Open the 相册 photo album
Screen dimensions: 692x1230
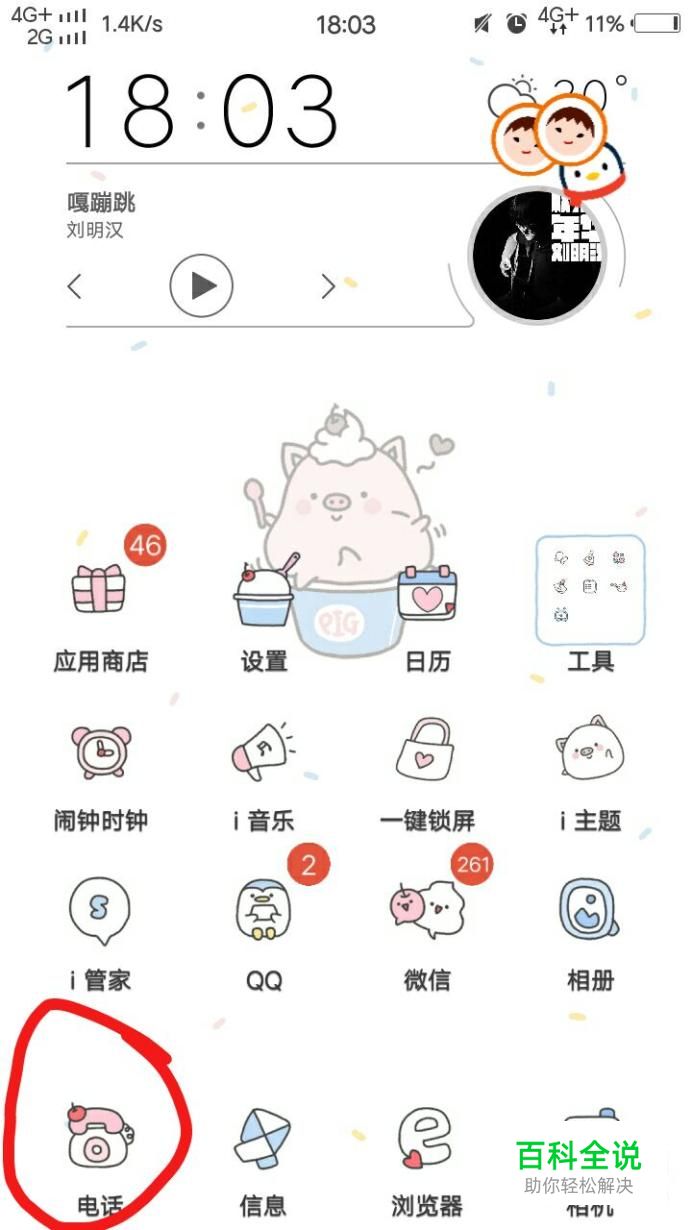tap(590, 912)
